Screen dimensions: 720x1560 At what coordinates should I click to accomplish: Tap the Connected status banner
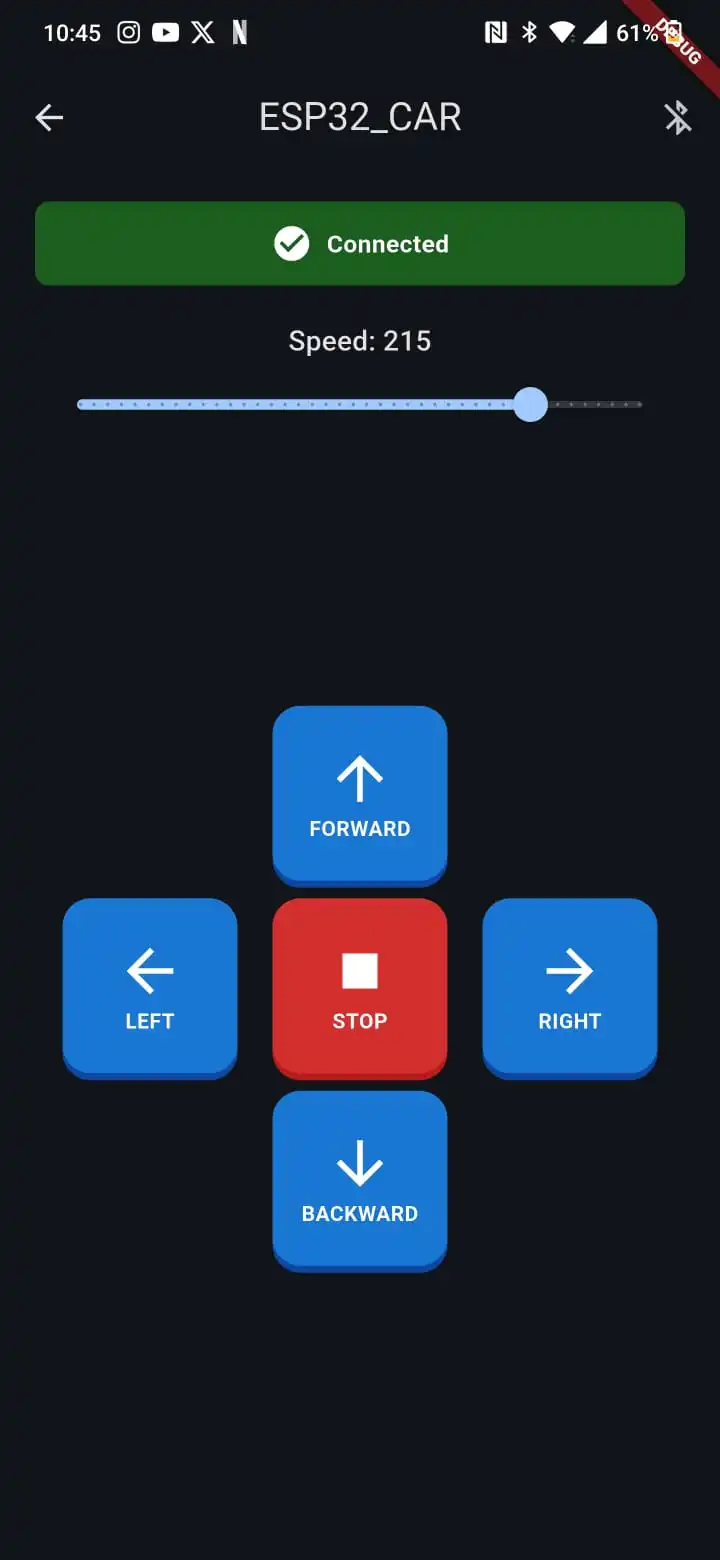tap(360, 242)
